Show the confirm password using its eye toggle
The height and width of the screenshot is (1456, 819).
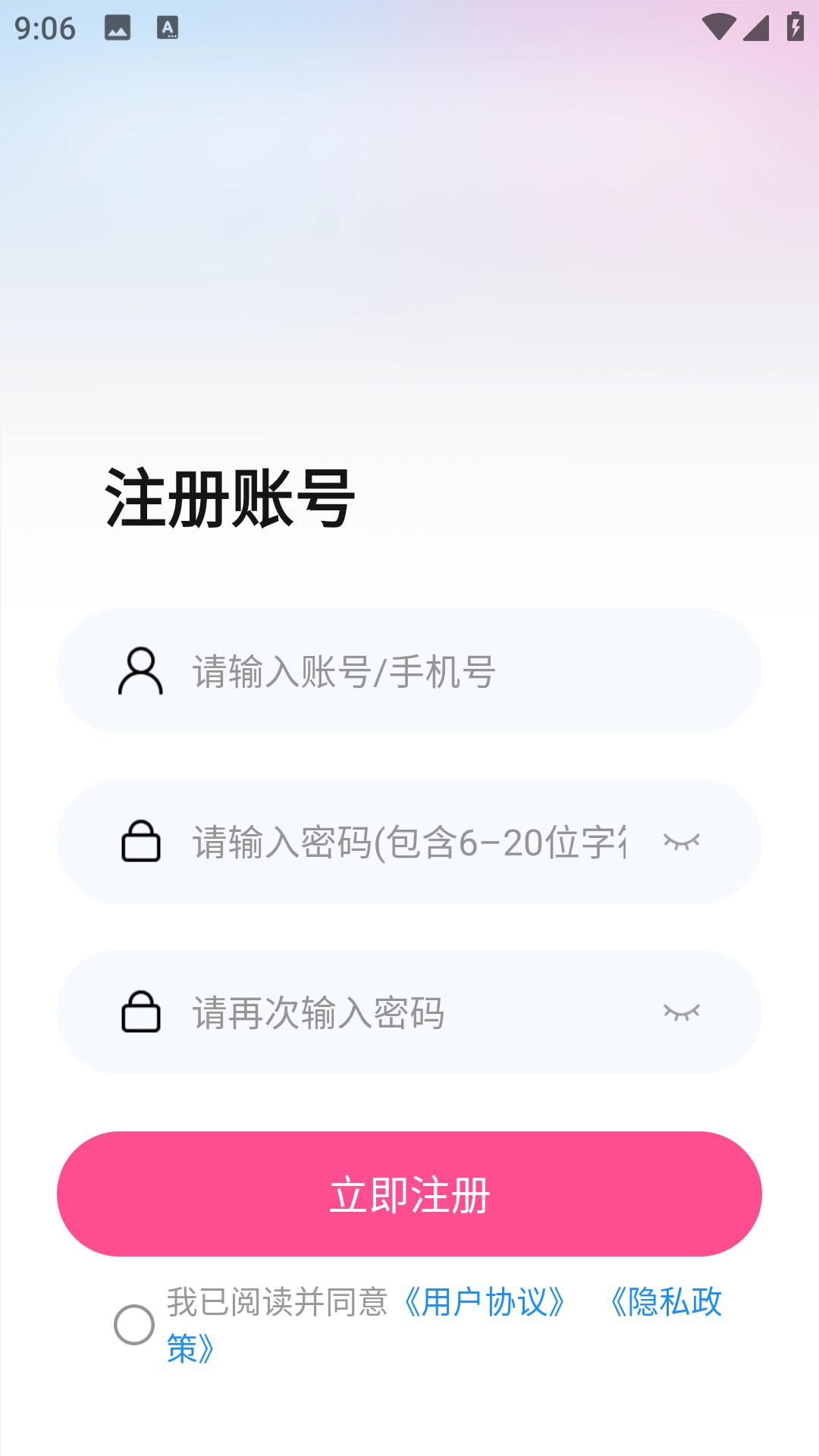pyautogui.click(x=682, y=1012)
